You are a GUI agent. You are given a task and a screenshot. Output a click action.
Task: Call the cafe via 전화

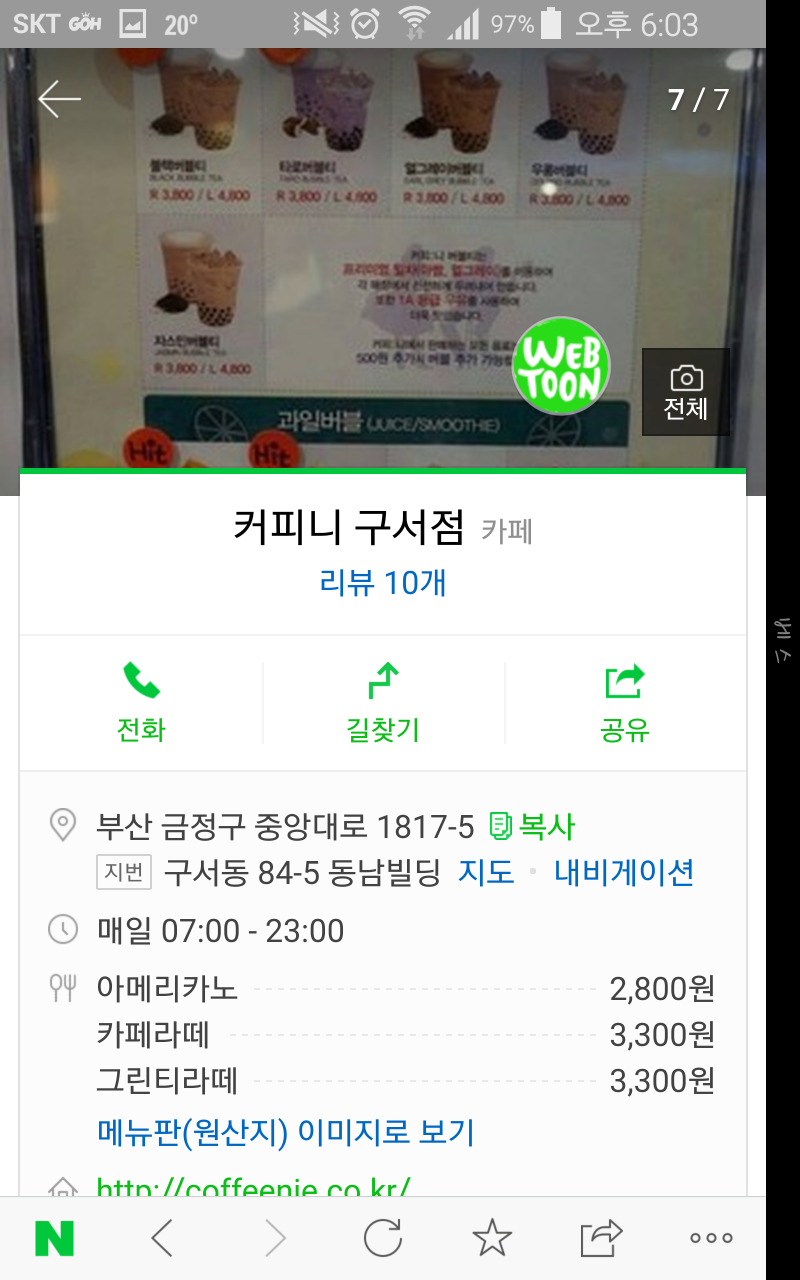(141, 703)
